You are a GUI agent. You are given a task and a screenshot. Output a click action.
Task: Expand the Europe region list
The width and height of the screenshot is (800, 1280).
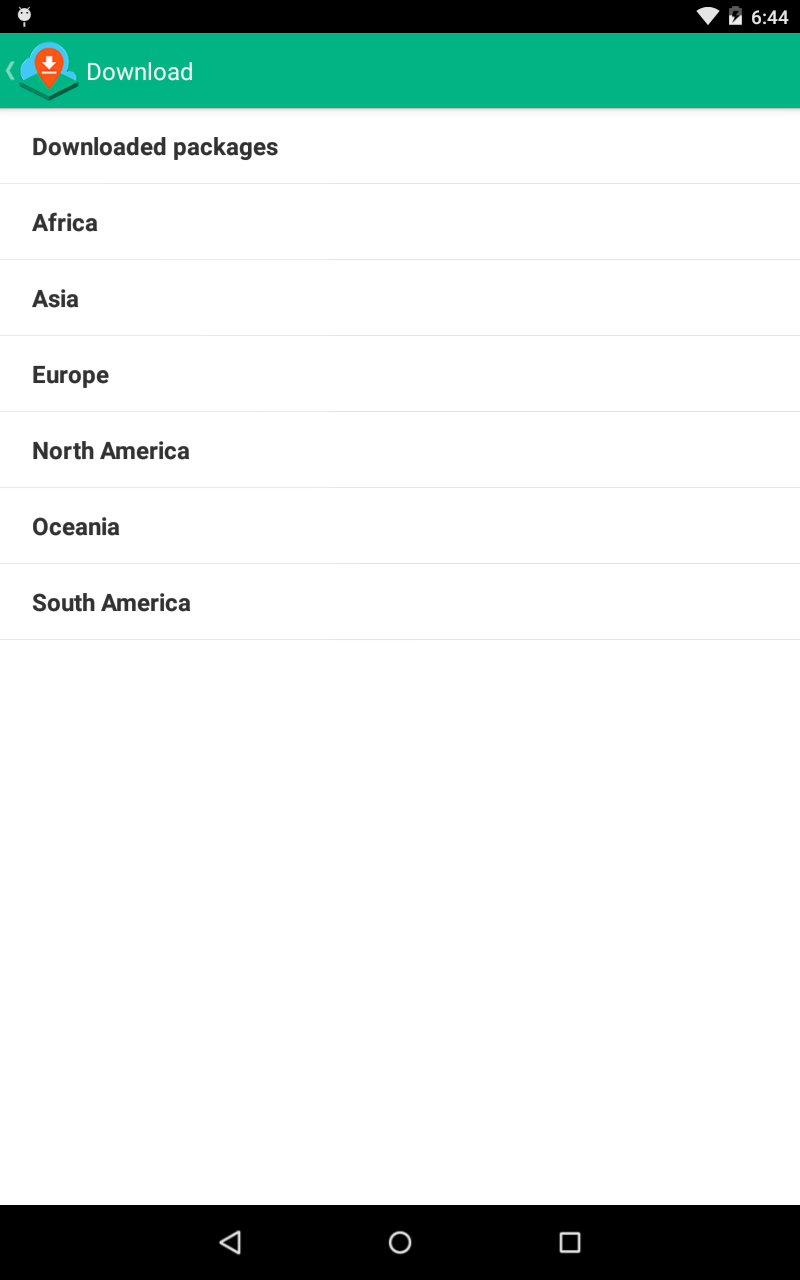pyautogui.click(x=400, y=374)
